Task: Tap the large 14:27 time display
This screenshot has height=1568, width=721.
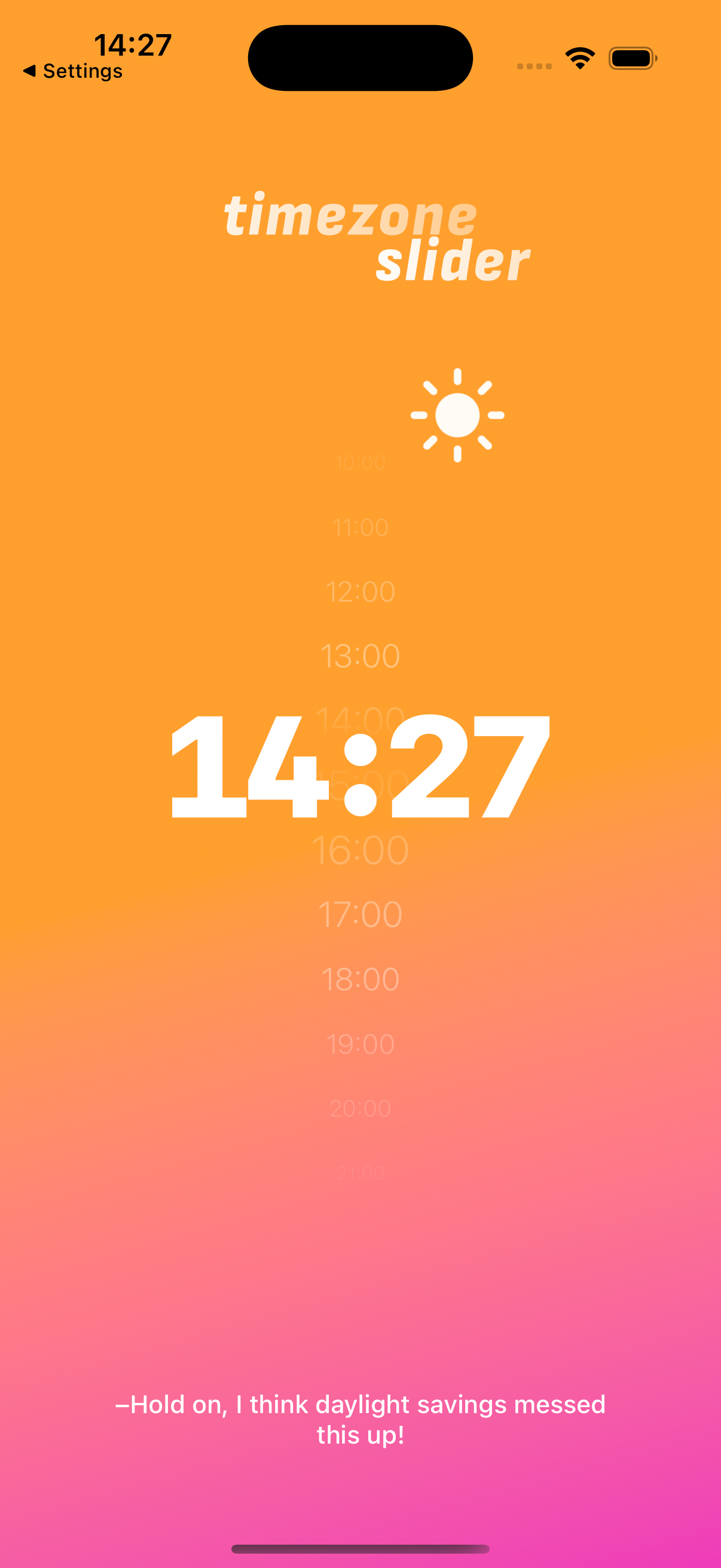Action: (x=360, y=770)
